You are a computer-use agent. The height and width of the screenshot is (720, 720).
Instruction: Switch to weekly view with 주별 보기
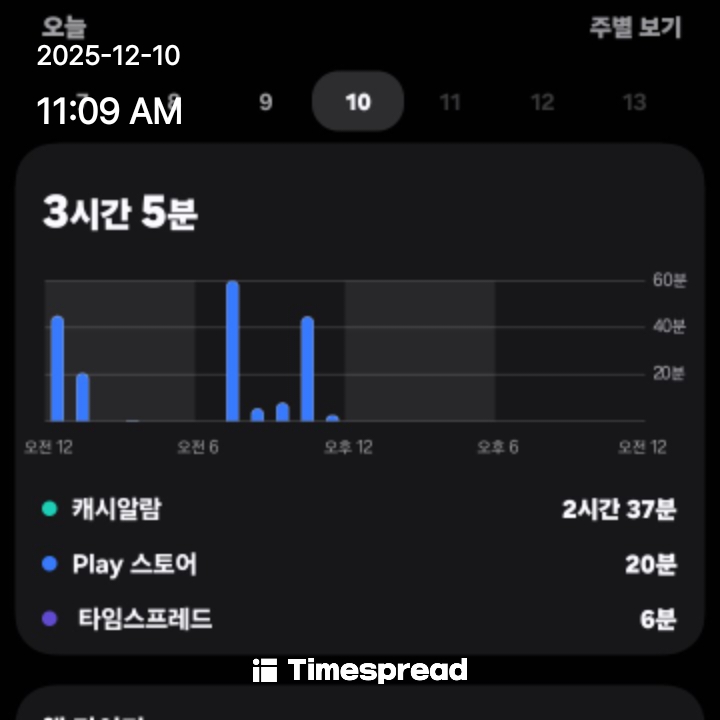[634, 28]
